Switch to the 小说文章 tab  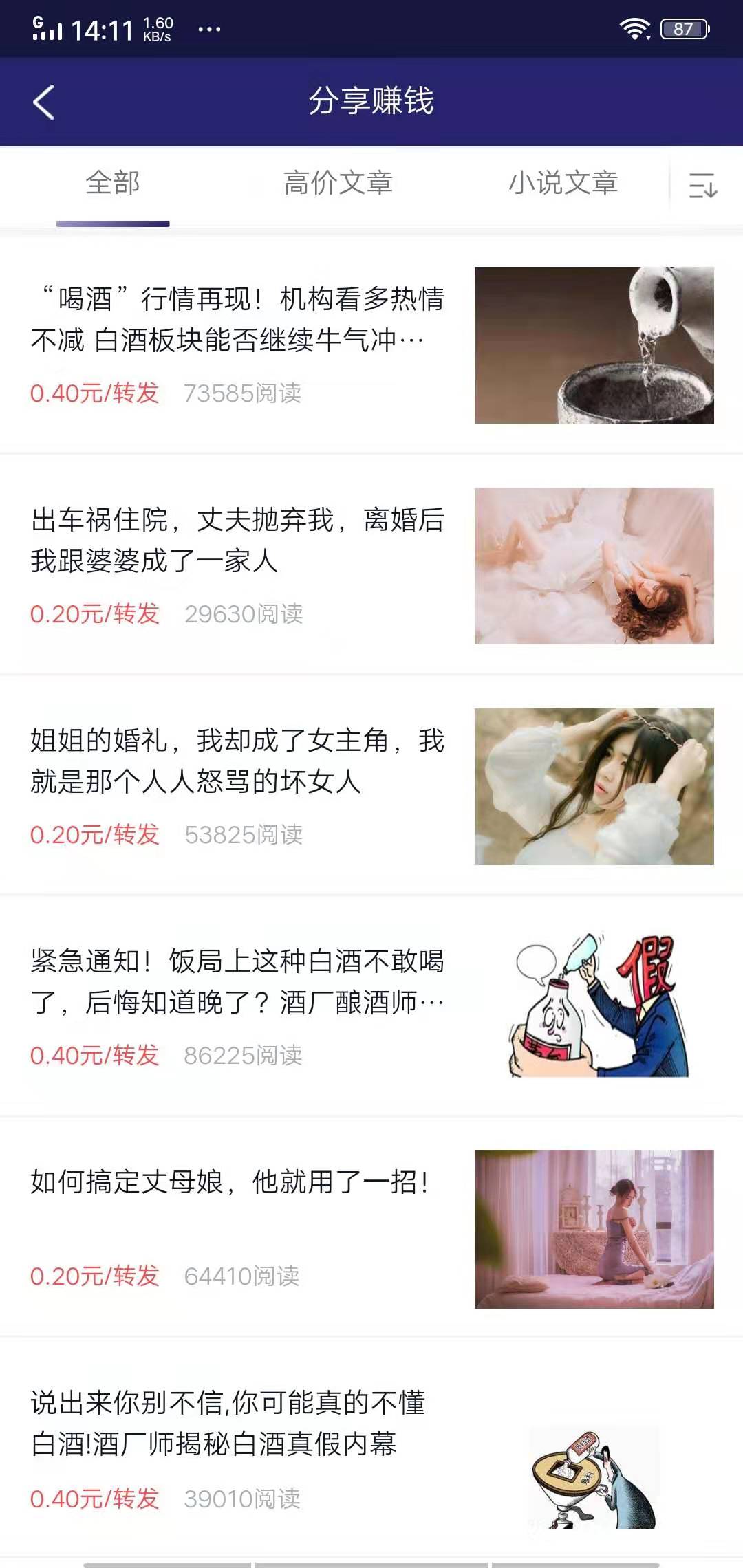pyautogui.click(x=564, y=182)
